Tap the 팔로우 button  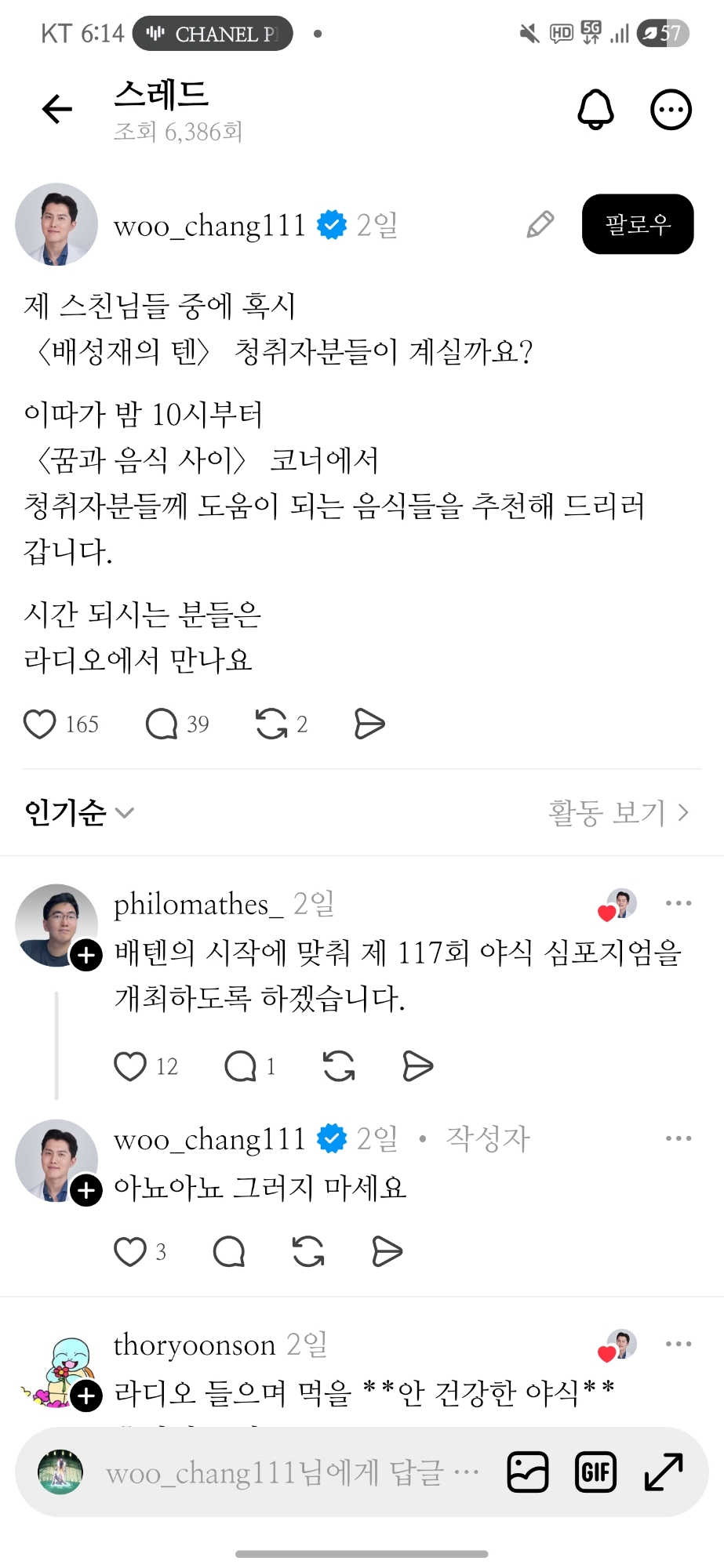pyautogui.click(x=637, y=224)
